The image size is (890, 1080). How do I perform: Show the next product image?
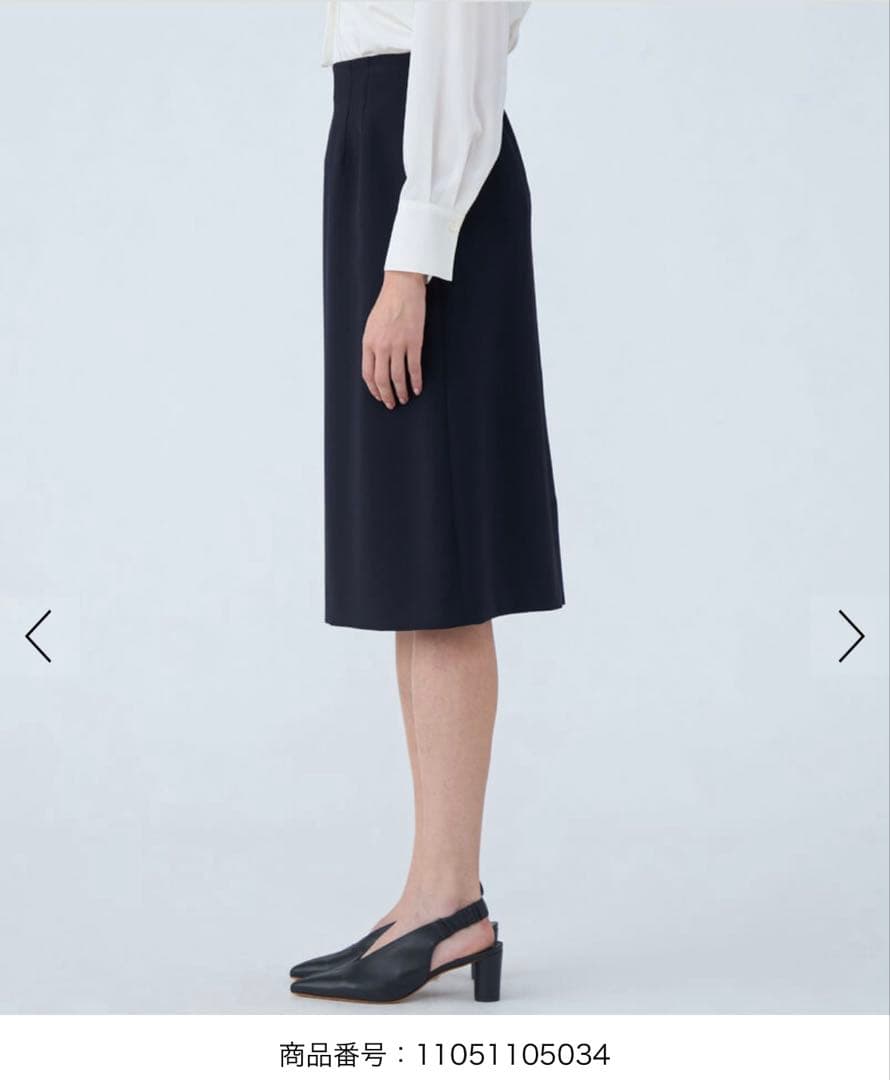point(851,636)
